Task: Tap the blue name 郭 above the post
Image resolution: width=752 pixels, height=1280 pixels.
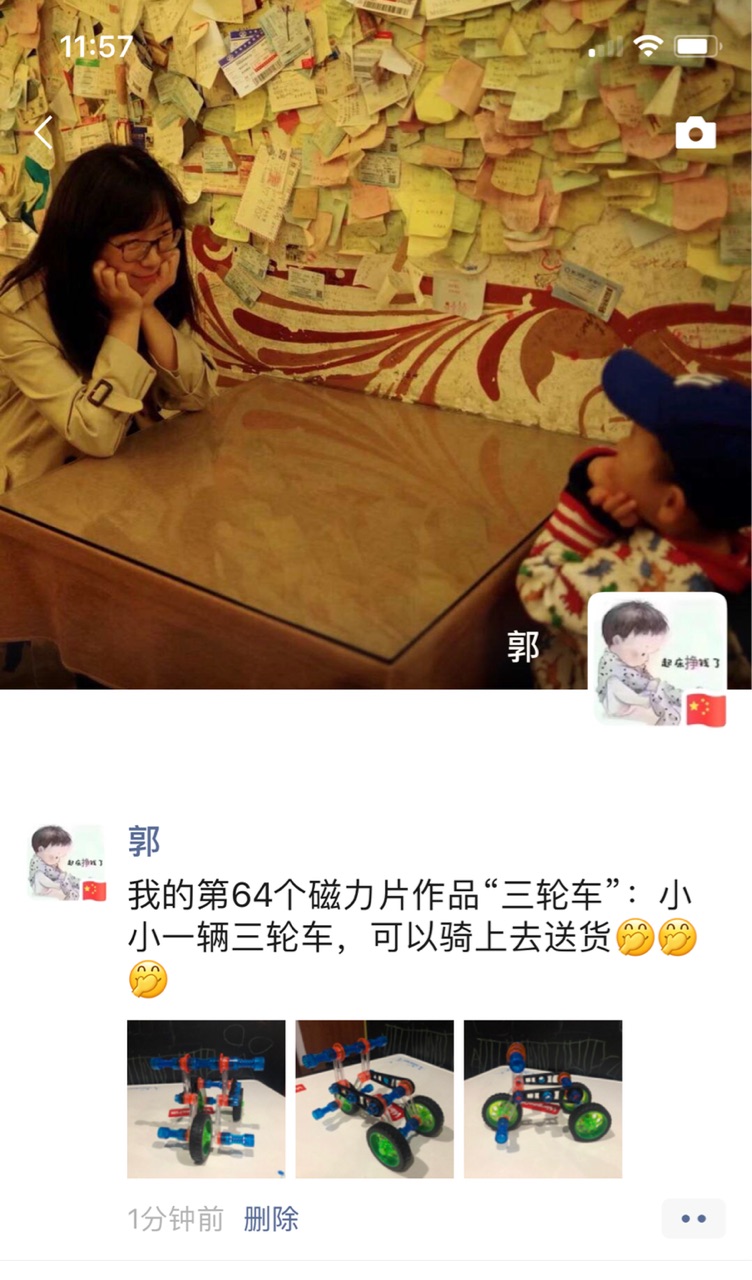Action: 143,841
